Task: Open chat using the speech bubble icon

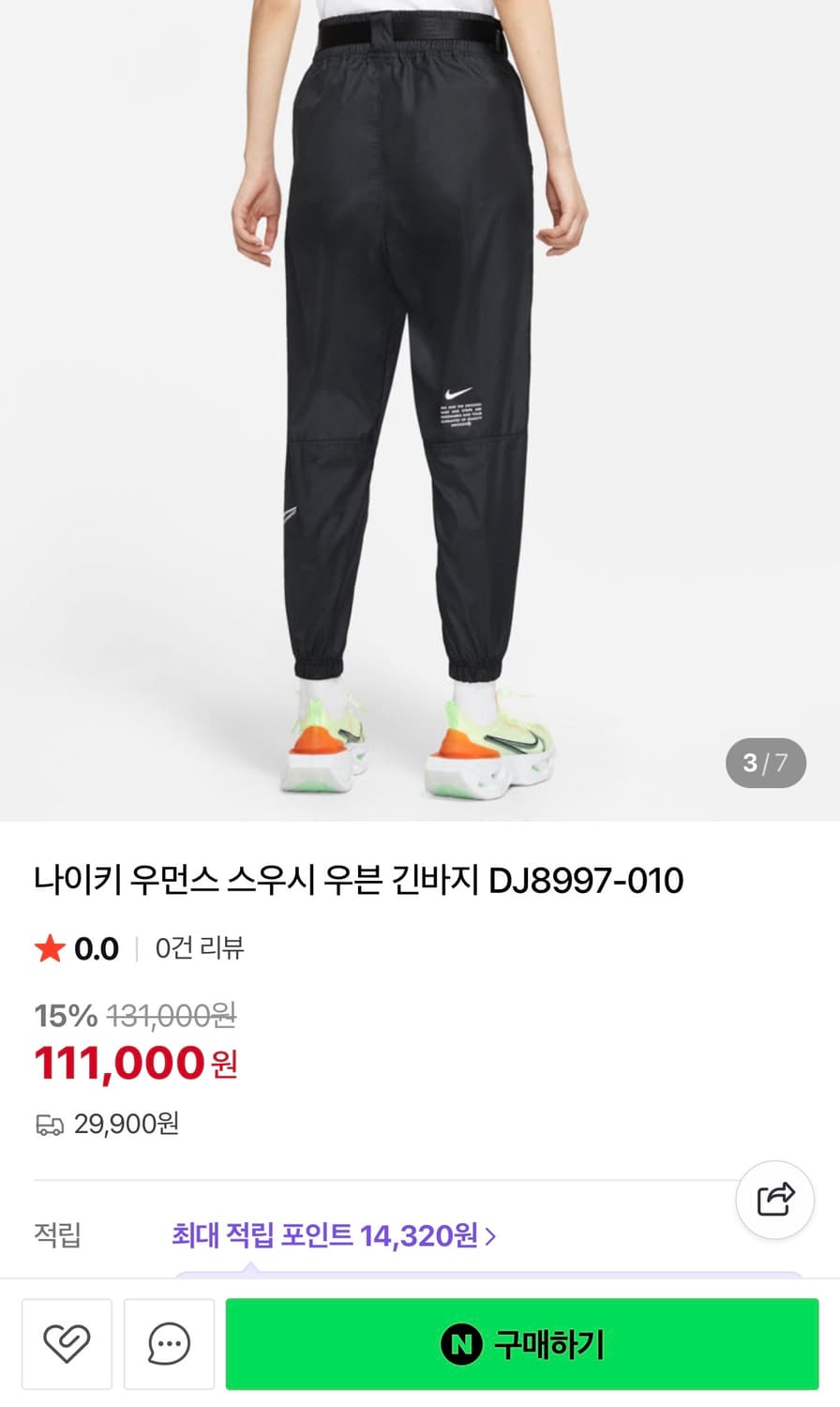Action: 167,1343
